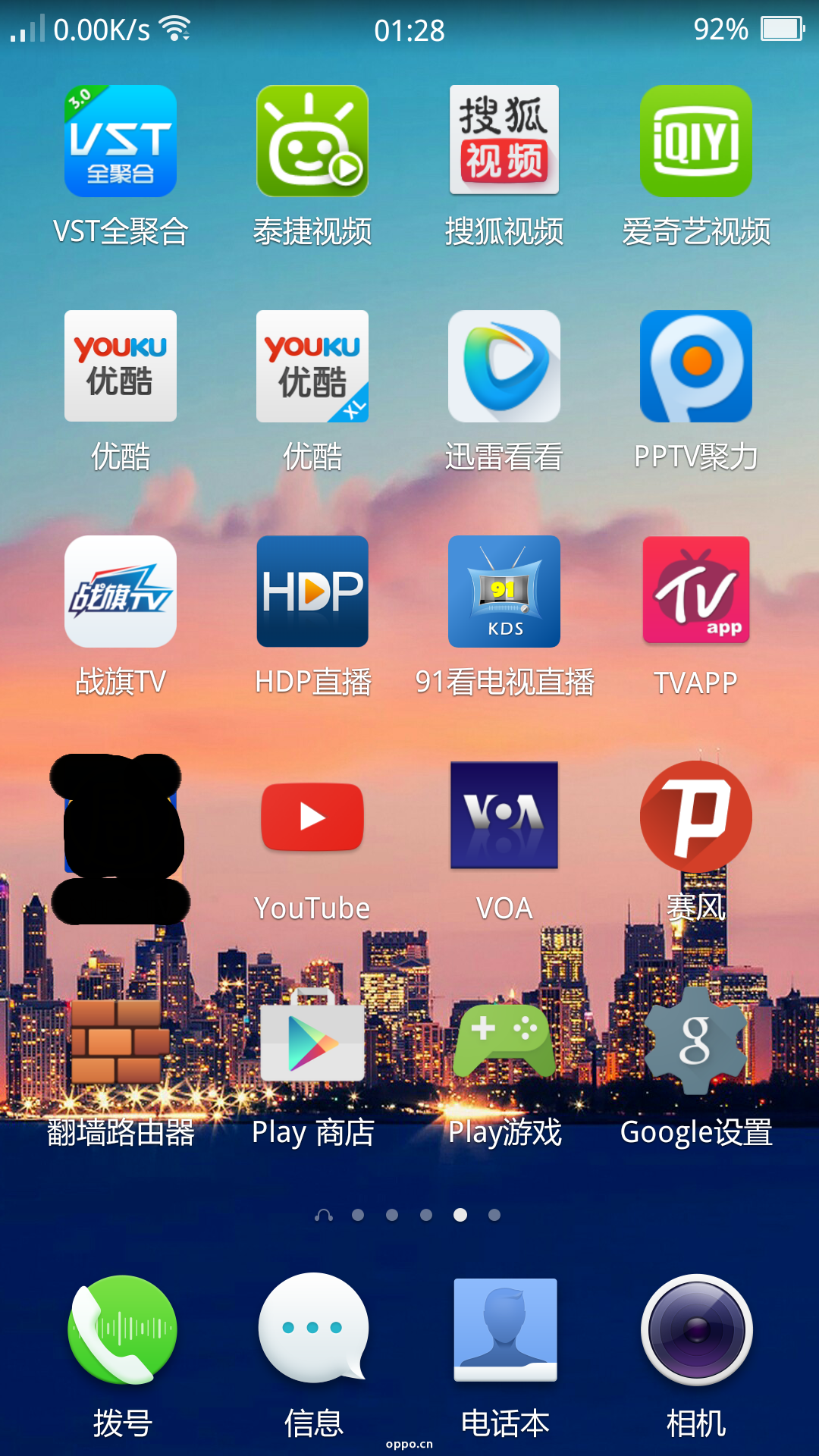Open 翻墙路由器 app

[x=121, y=1042]
